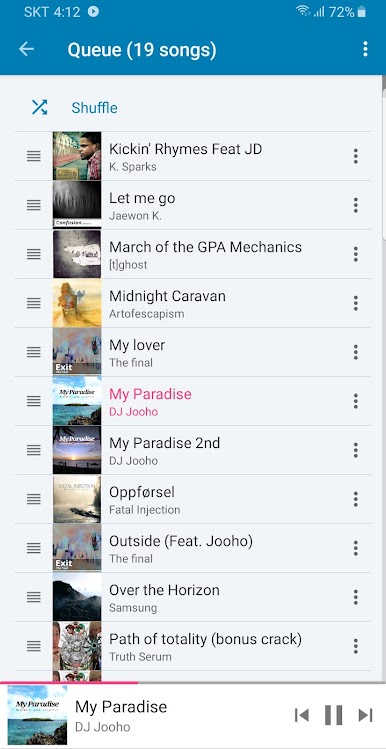
Task: Open options for Let me go
Action: coord(355,205)
